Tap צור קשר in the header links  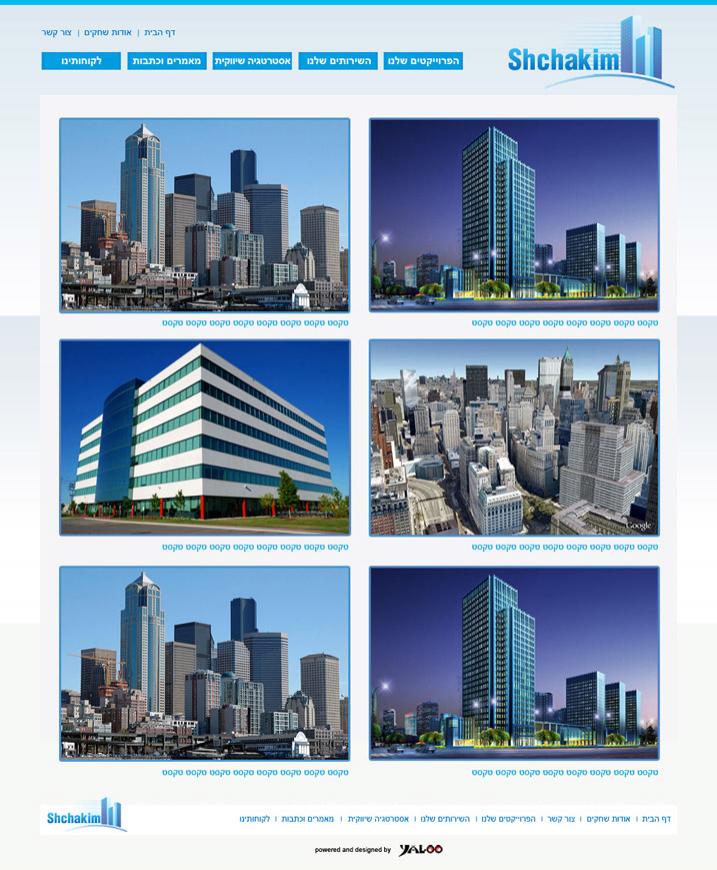(56, 33)
